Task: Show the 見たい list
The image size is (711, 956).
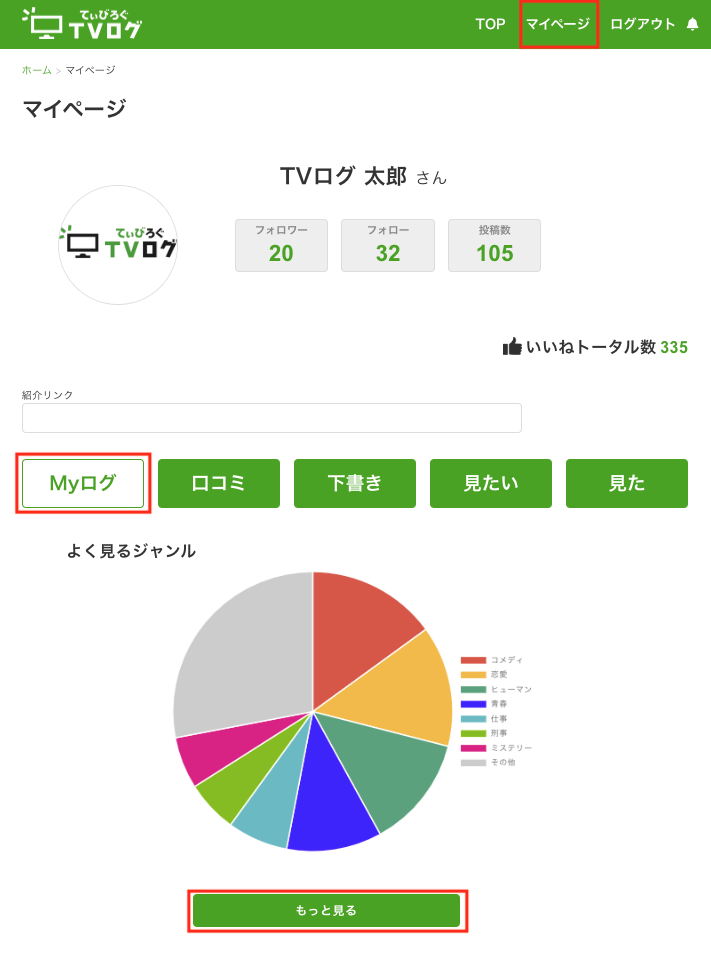Action: [x=491, y=484]
